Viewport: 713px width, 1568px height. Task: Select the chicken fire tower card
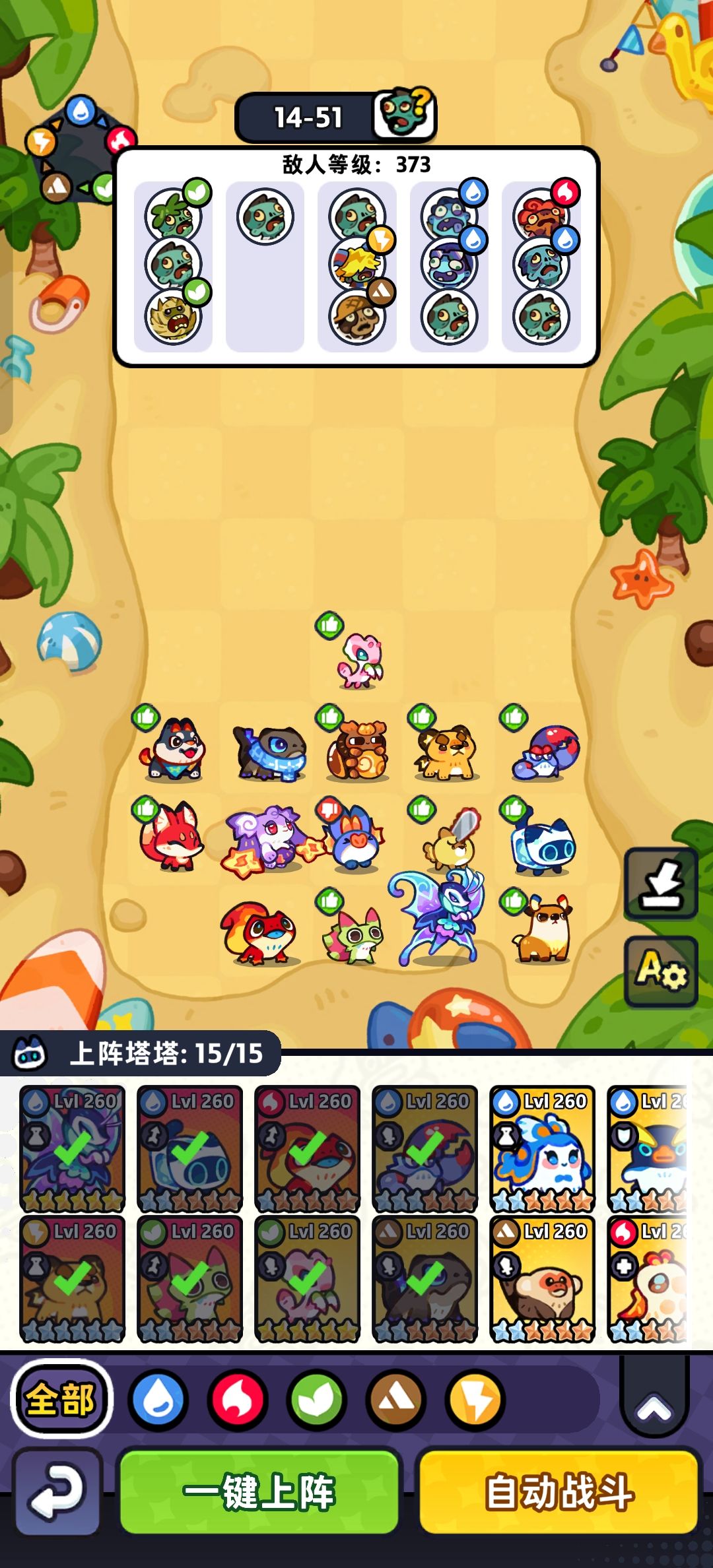point(648,1279)
